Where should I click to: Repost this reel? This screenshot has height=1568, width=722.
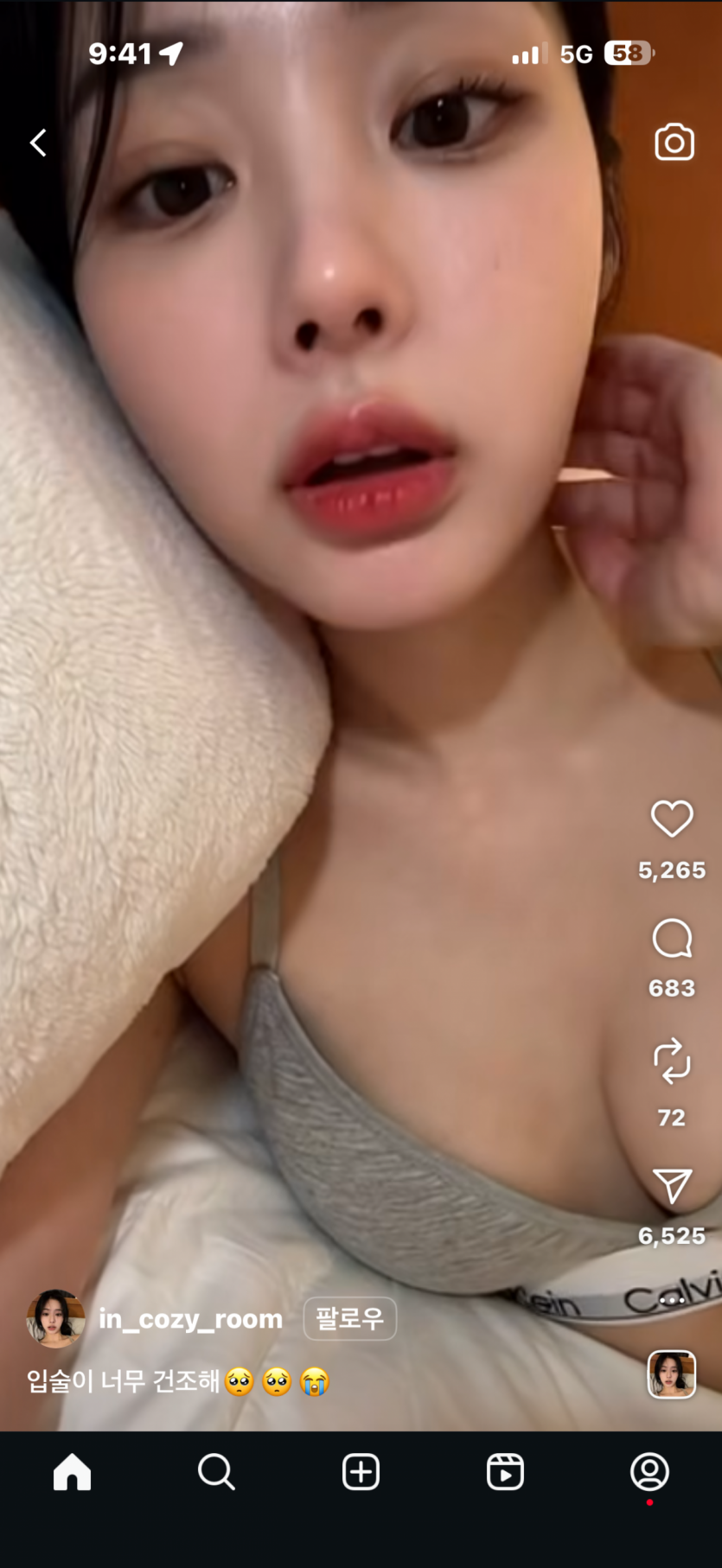[x=672, y=1061]
